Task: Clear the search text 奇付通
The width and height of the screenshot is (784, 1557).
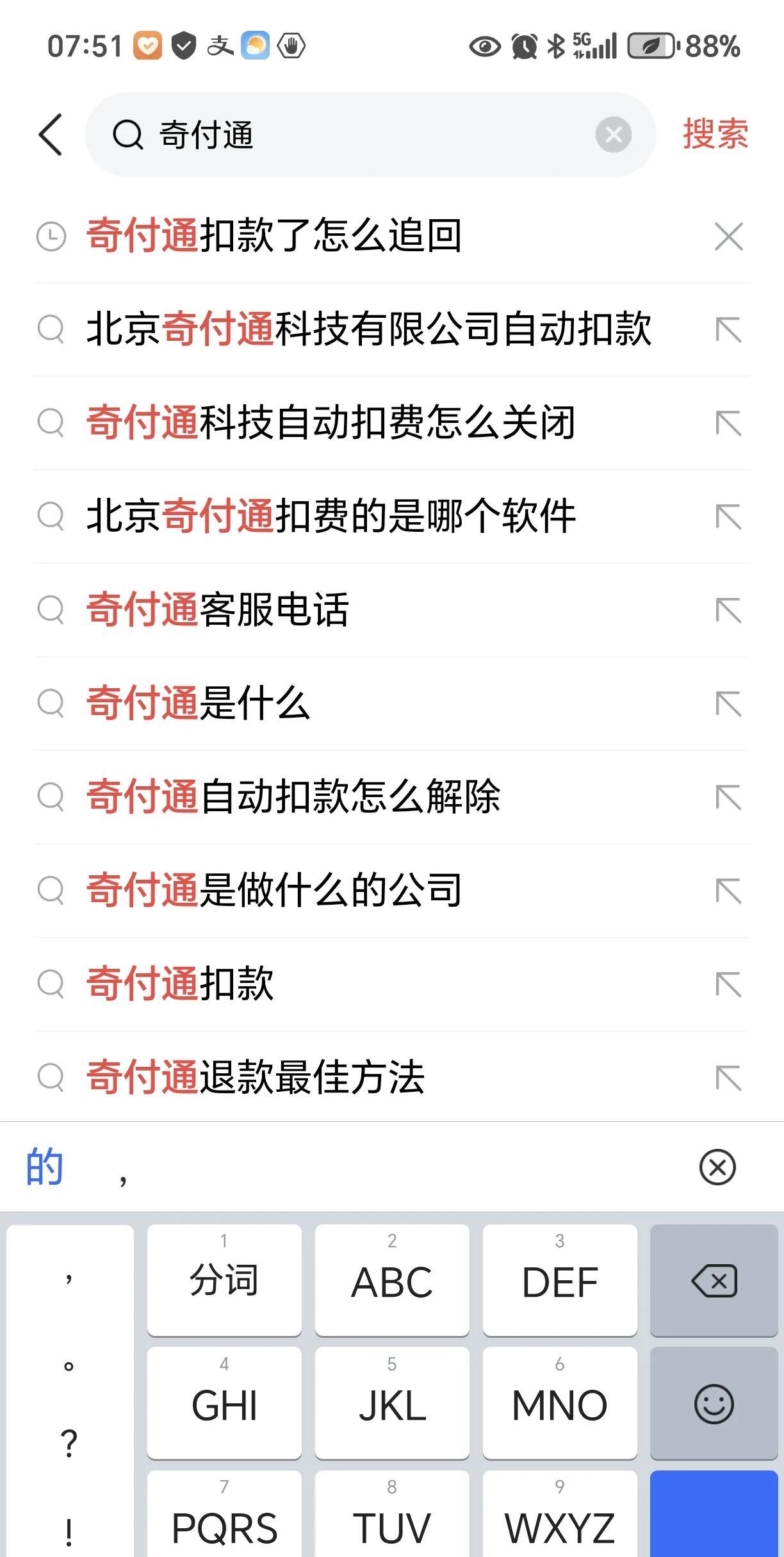Action: point(613,135)
